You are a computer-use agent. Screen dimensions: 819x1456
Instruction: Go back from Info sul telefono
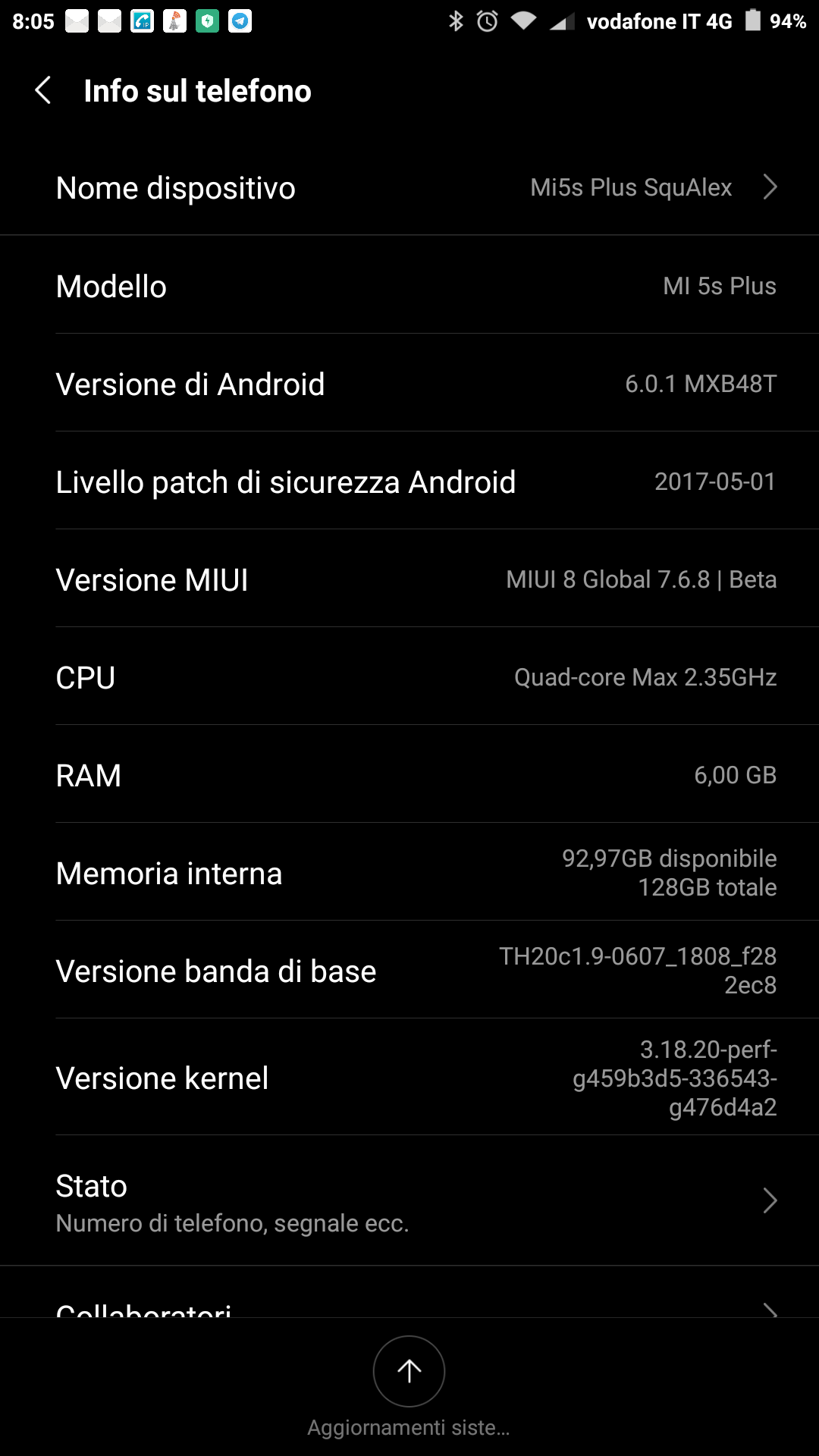pyautogui.click(x=43, y=91)
